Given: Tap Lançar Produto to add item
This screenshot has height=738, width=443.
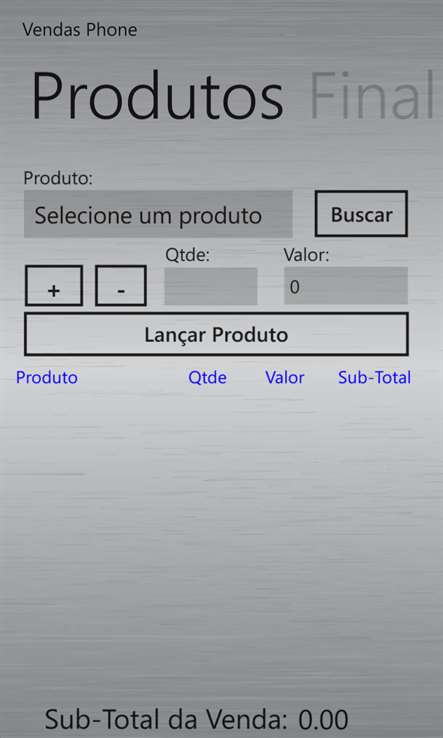Looking at the screenshot, I should click(x=216, y=334).
